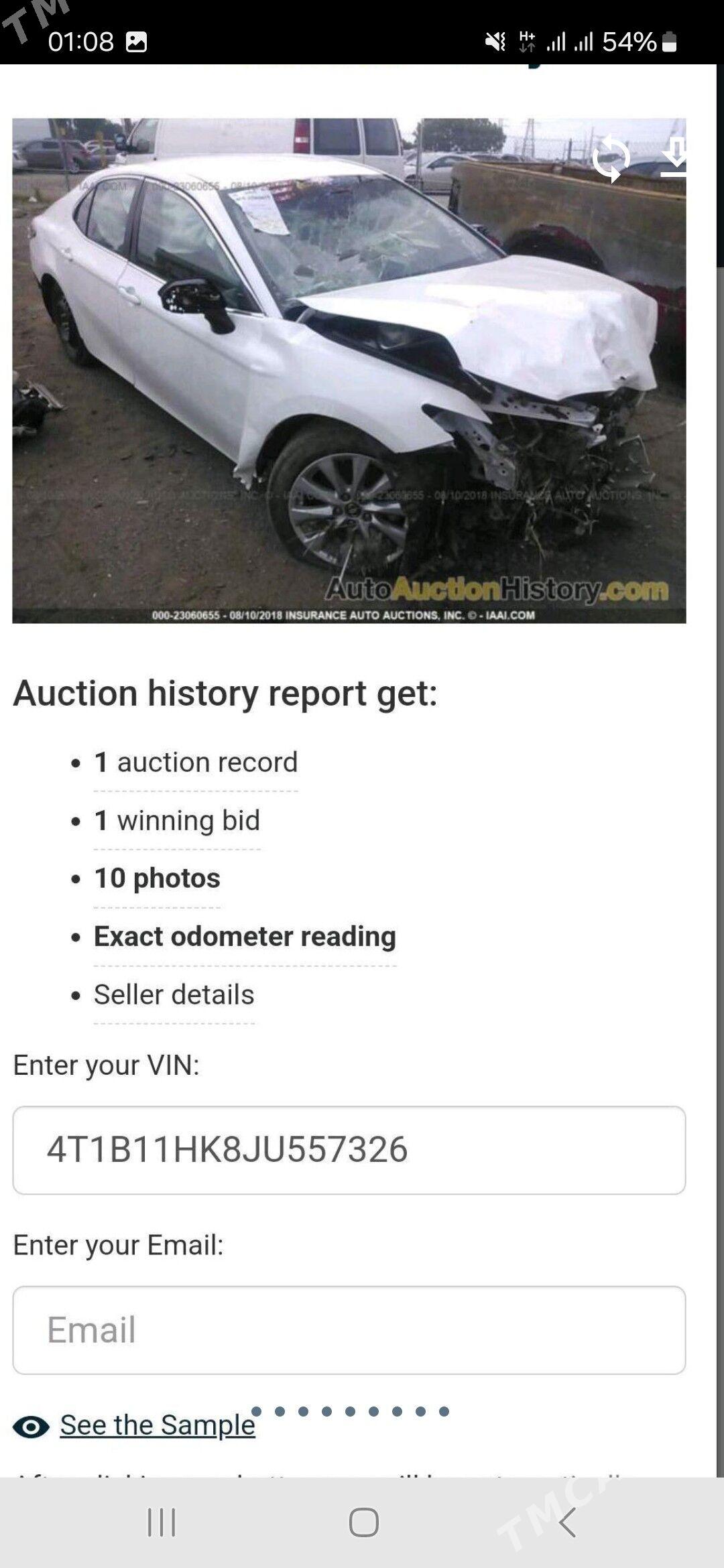Edit the VIN number field
This screenshot has height=1568, width=724.
(x=349, y=1150)
